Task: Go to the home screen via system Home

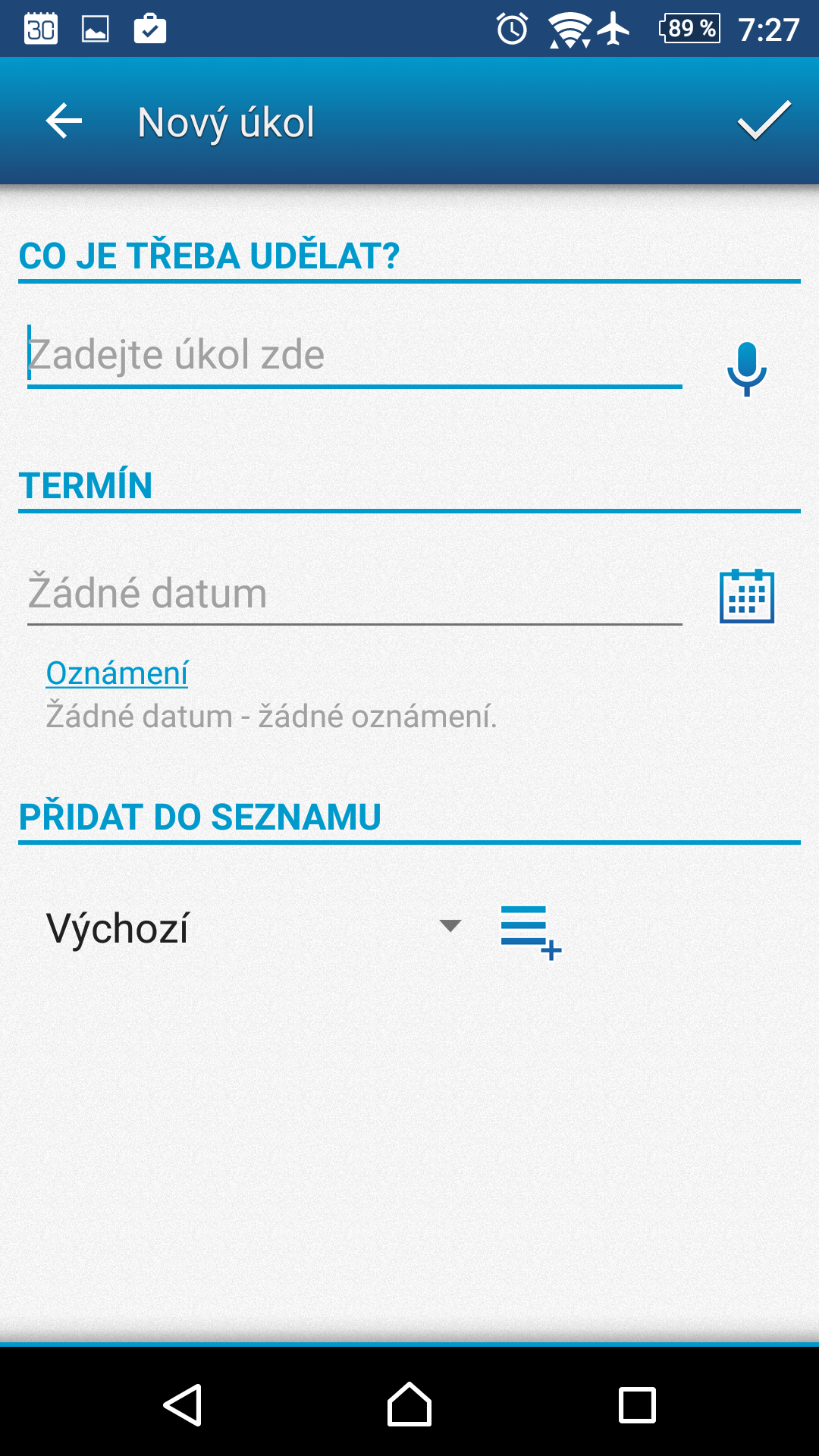Action: [409, 1405]
